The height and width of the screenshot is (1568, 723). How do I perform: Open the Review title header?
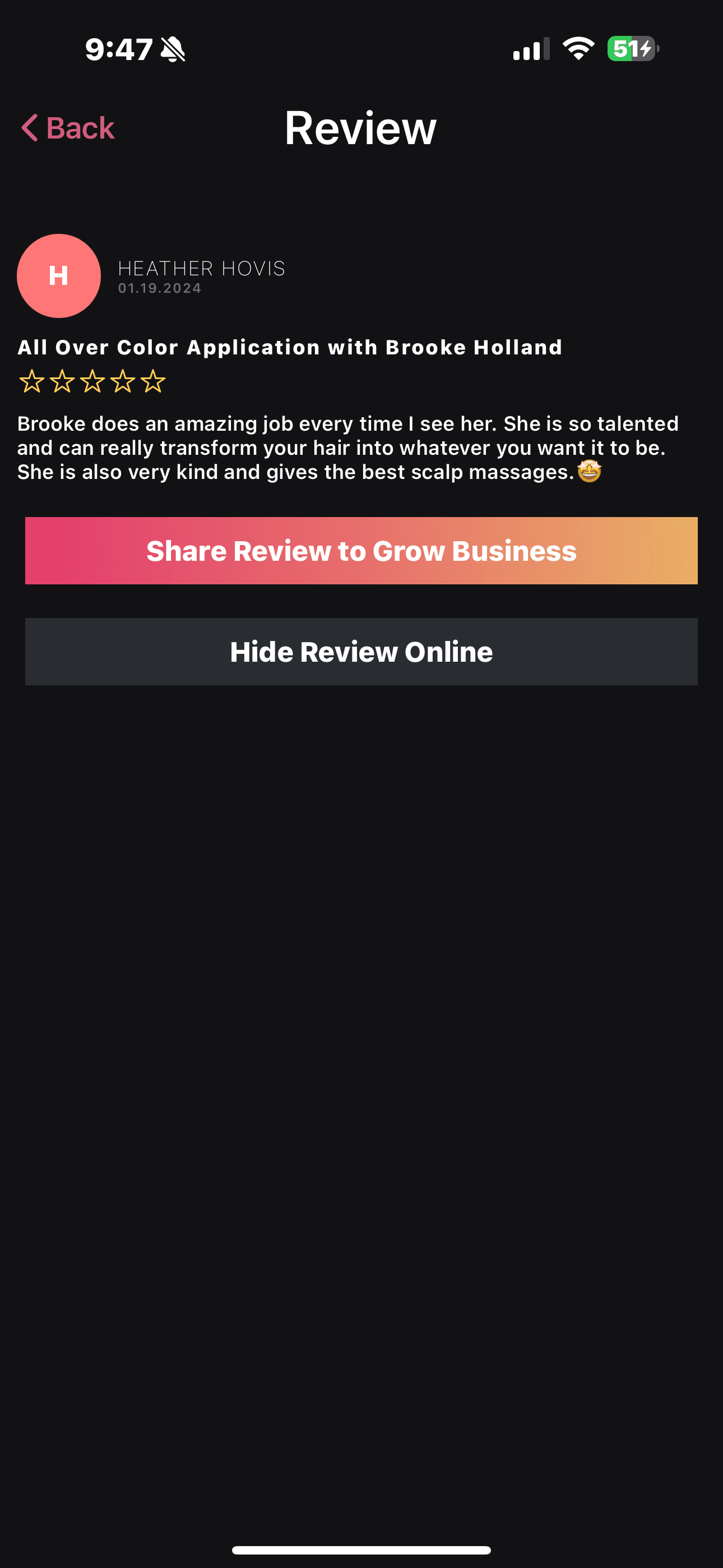coord(361,128)
